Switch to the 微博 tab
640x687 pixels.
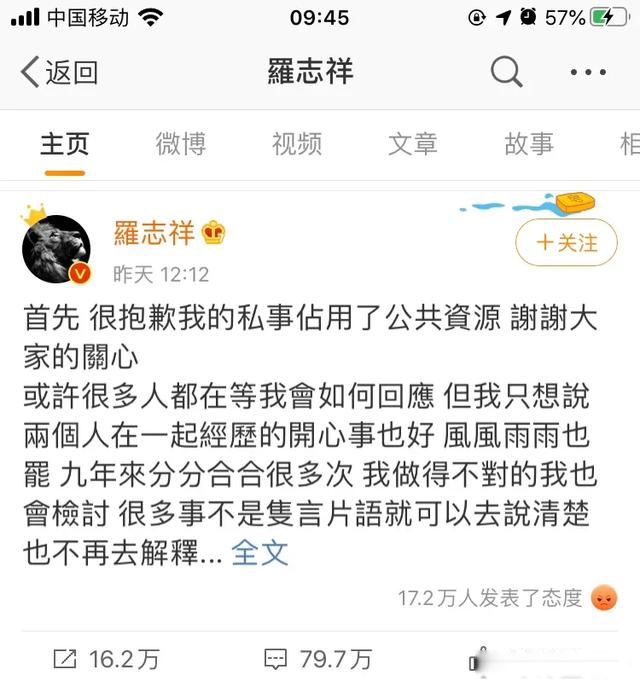(x=180, y=144)
